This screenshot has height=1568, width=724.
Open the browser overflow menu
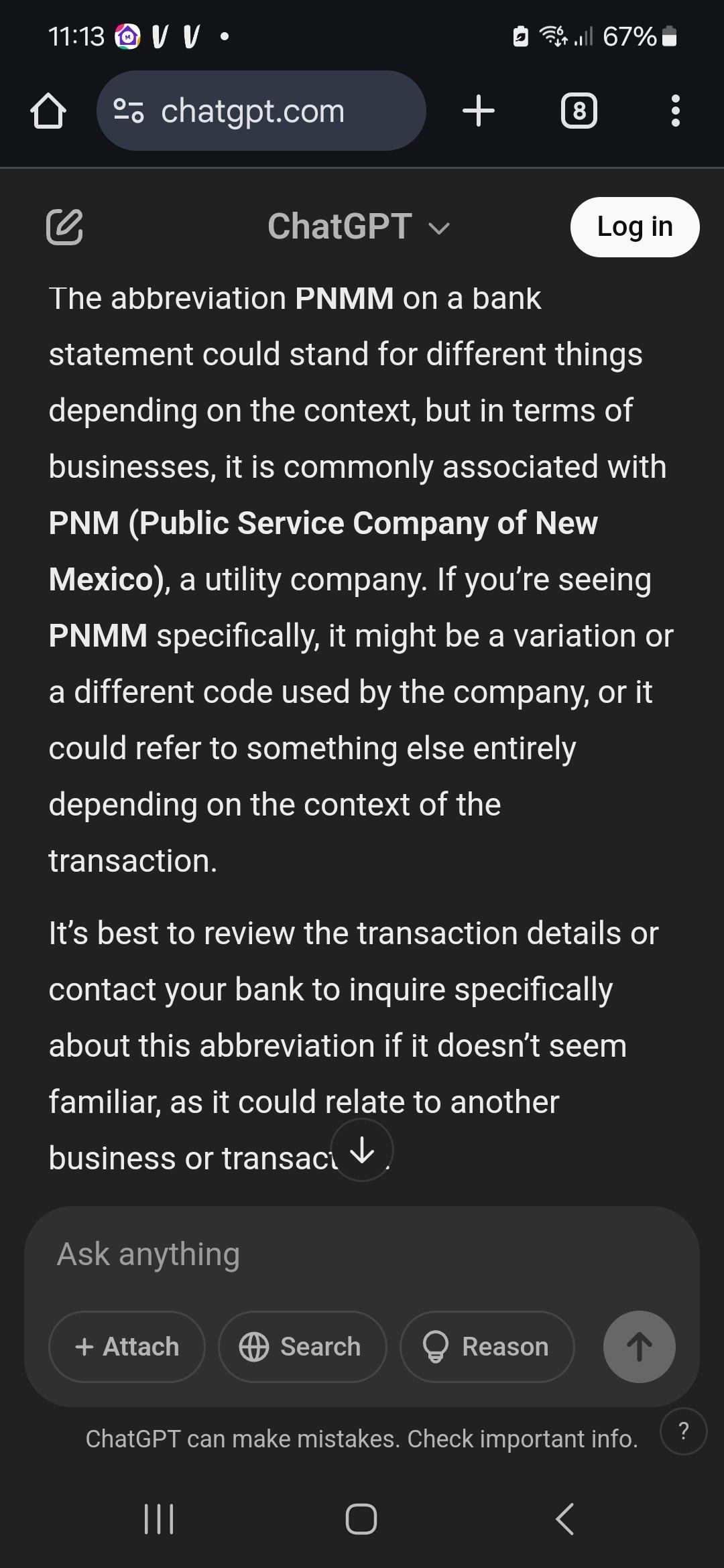click(x=675, y=111)
